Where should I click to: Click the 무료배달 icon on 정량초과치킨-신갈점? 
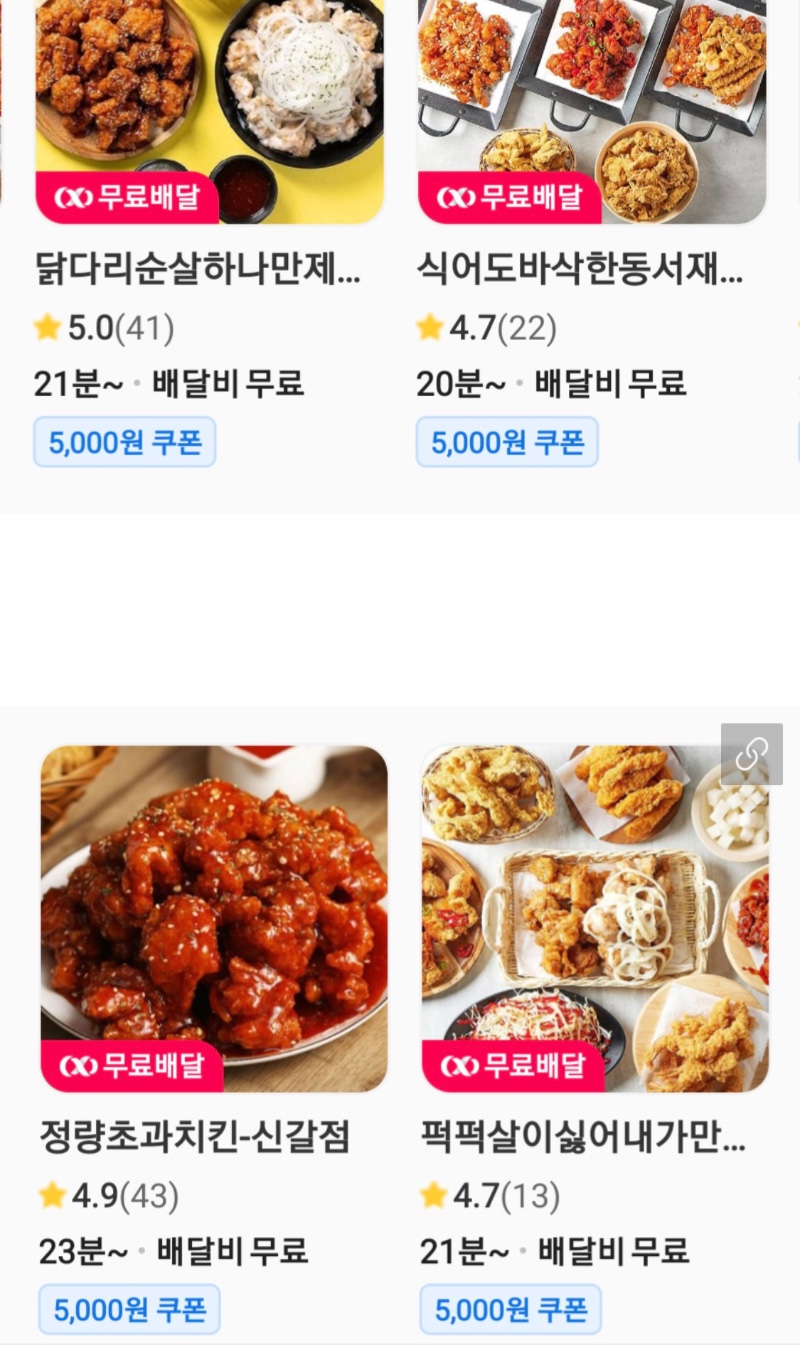pos(132,1066)
